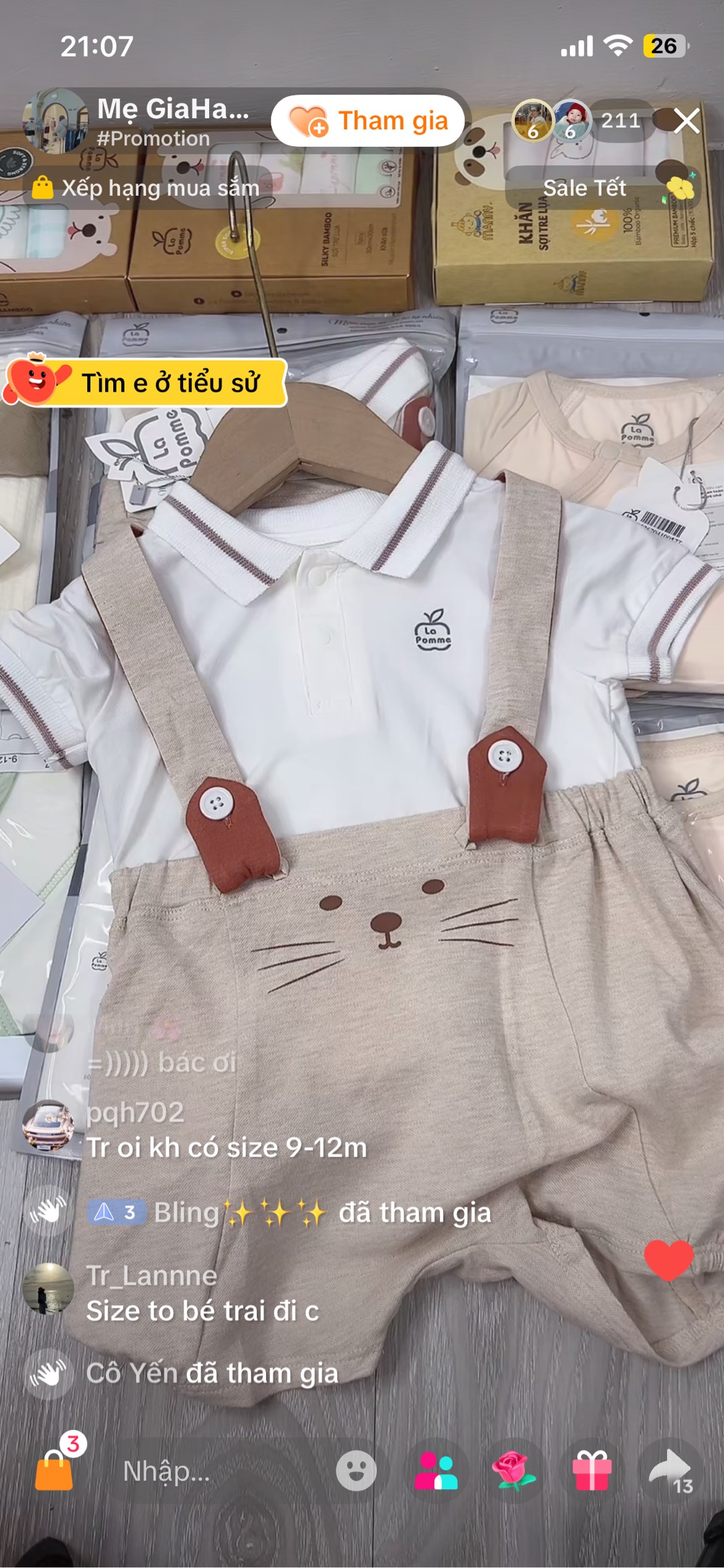
Task: Tap Tham gia to join the live
Action: point(368,121)
